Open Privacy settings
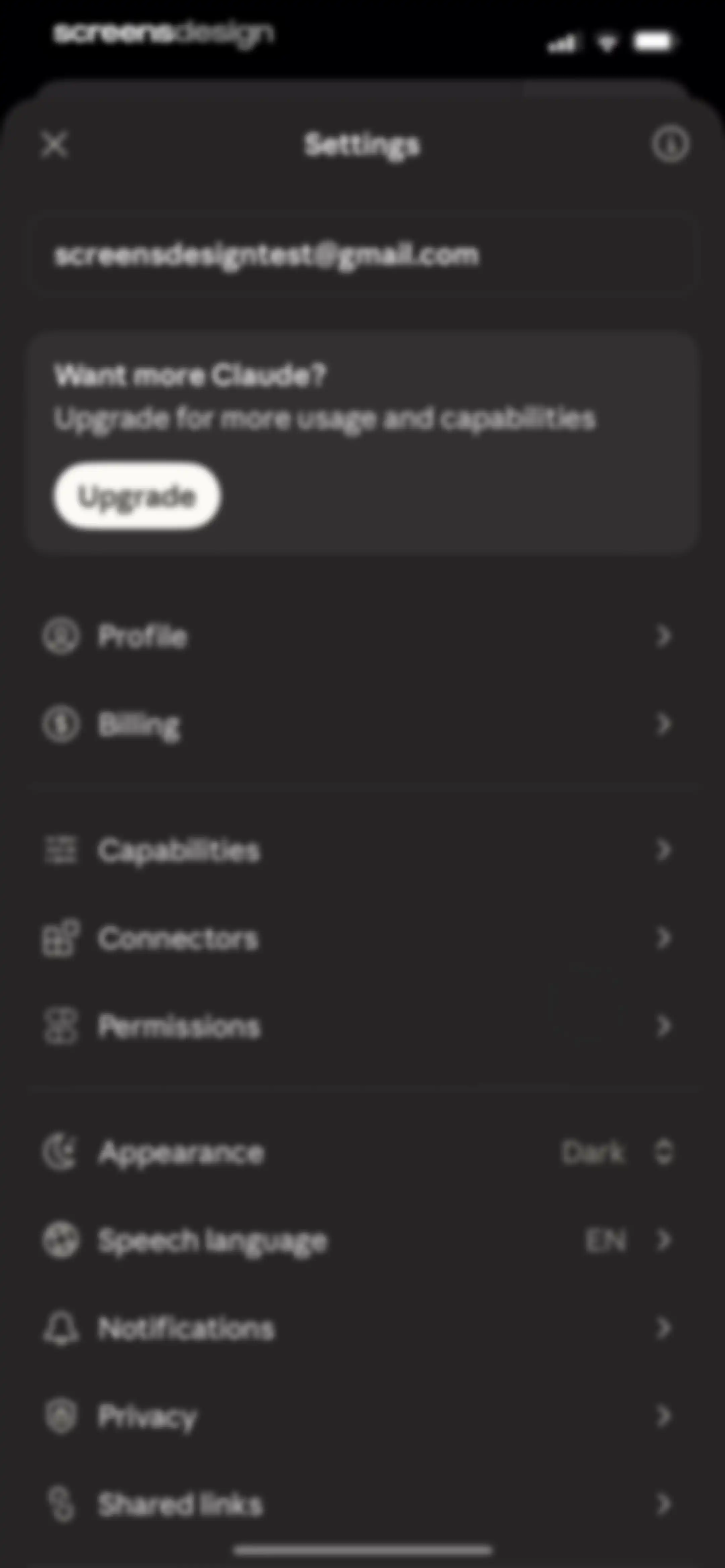 click(x=361, y=1417)
